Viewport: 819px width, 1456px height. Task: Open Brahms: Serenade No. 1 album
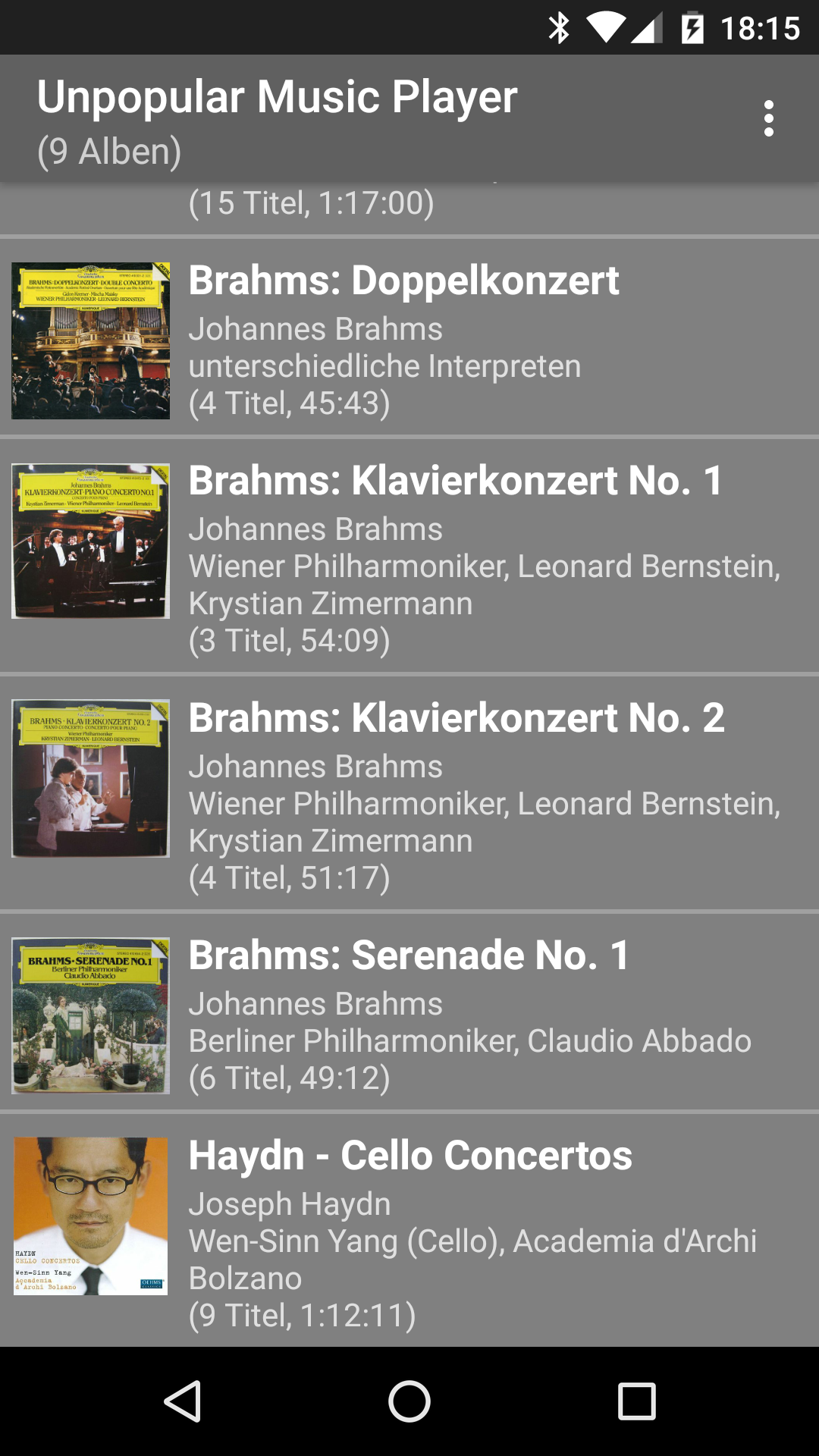coord(409,1015)
